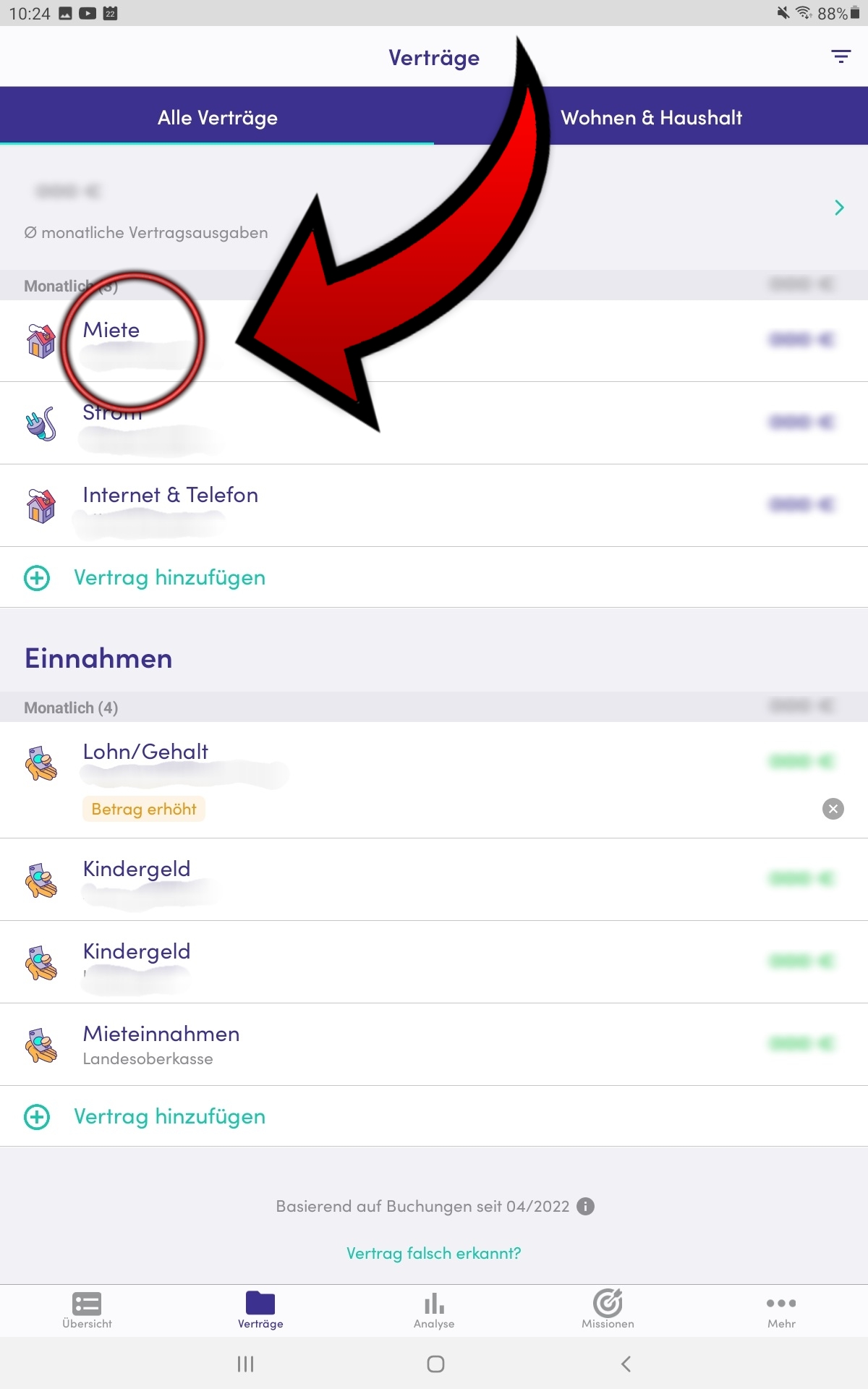The width and height of the screenshot is (868, 1389).
Task: Add a contract below Mieteinnahmen
Action: [145, 1116]
